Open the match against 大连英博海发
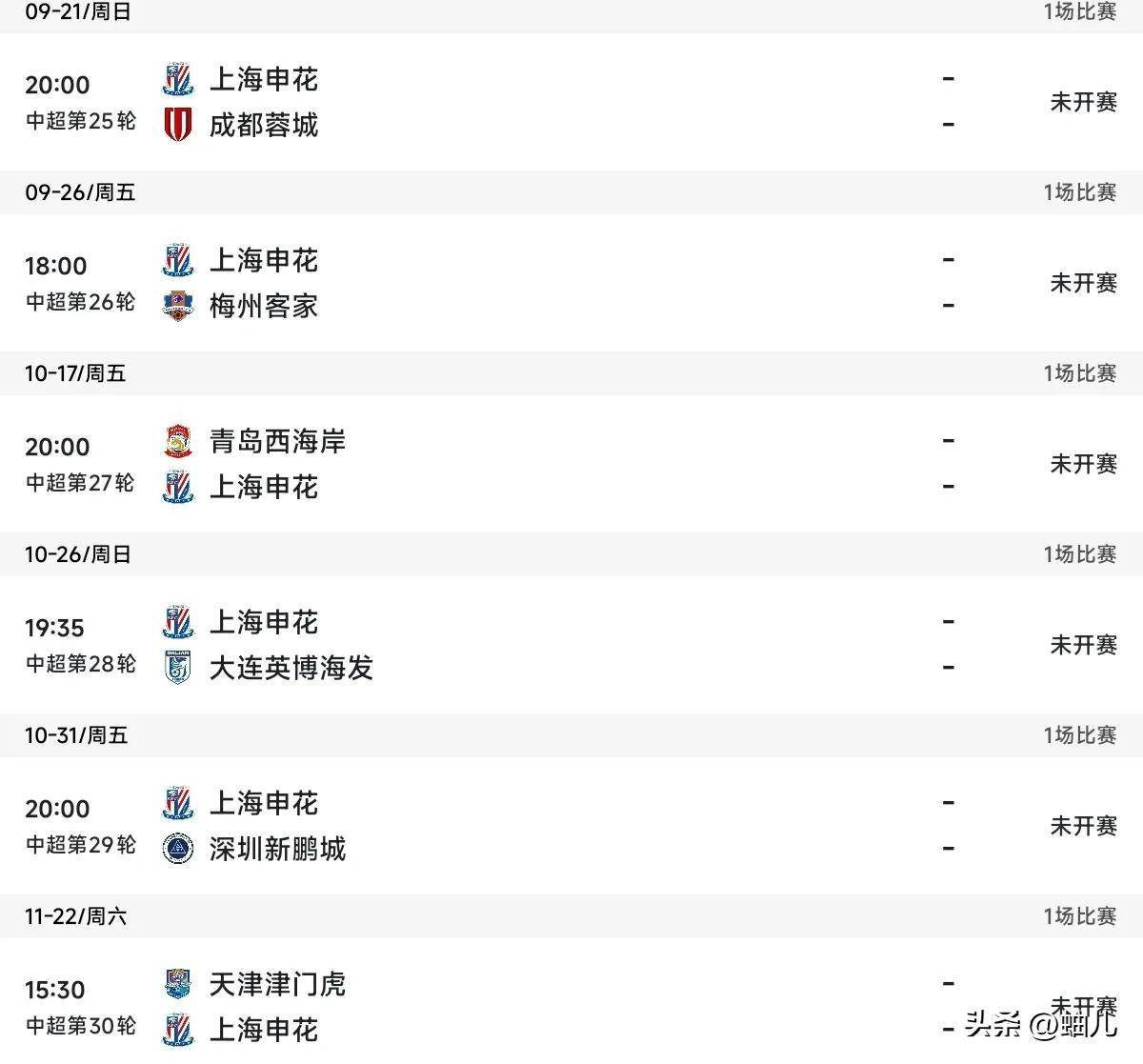The image size is (1143, 1064). [571, 645]
